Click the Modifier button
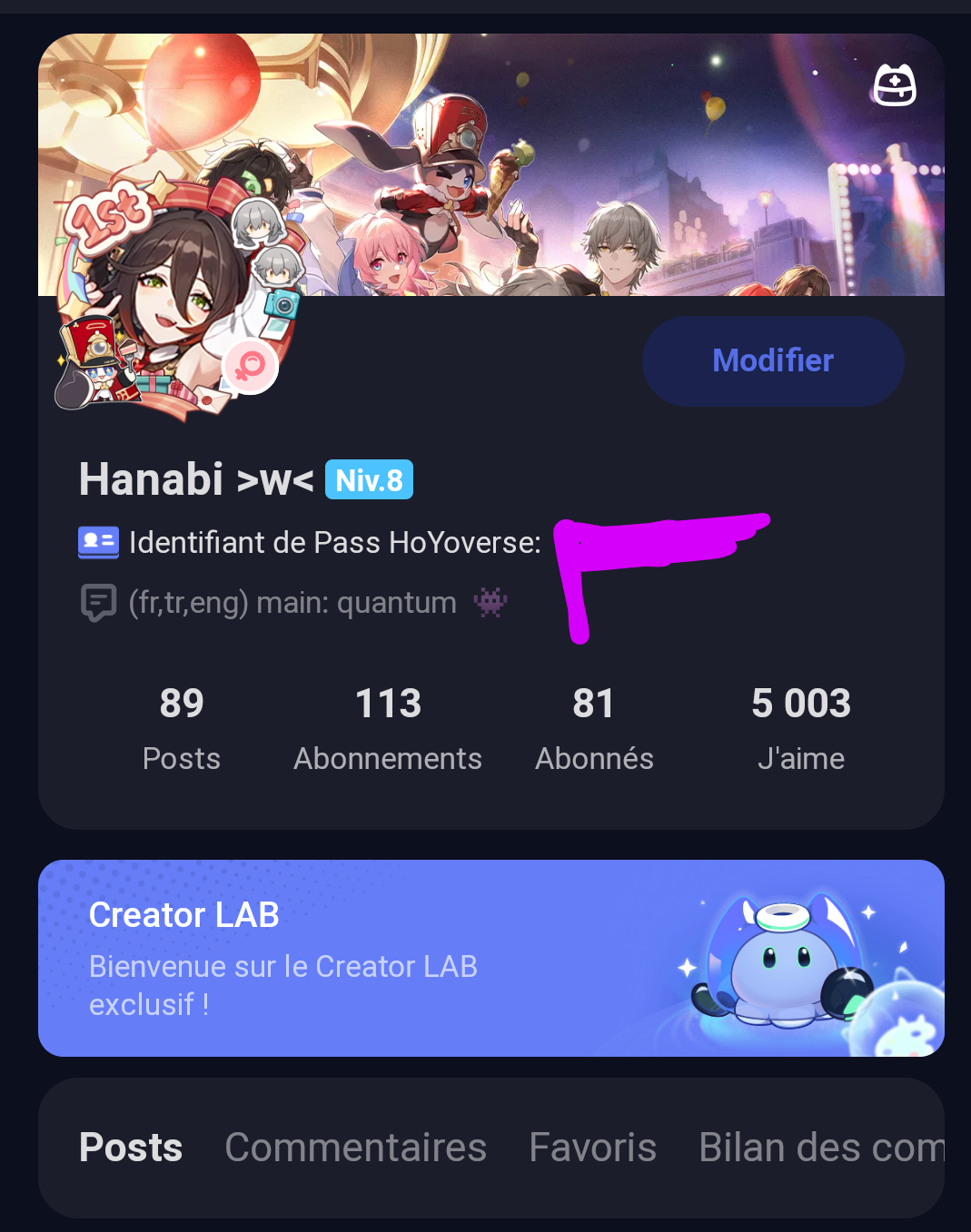 [x=773, y=360]
